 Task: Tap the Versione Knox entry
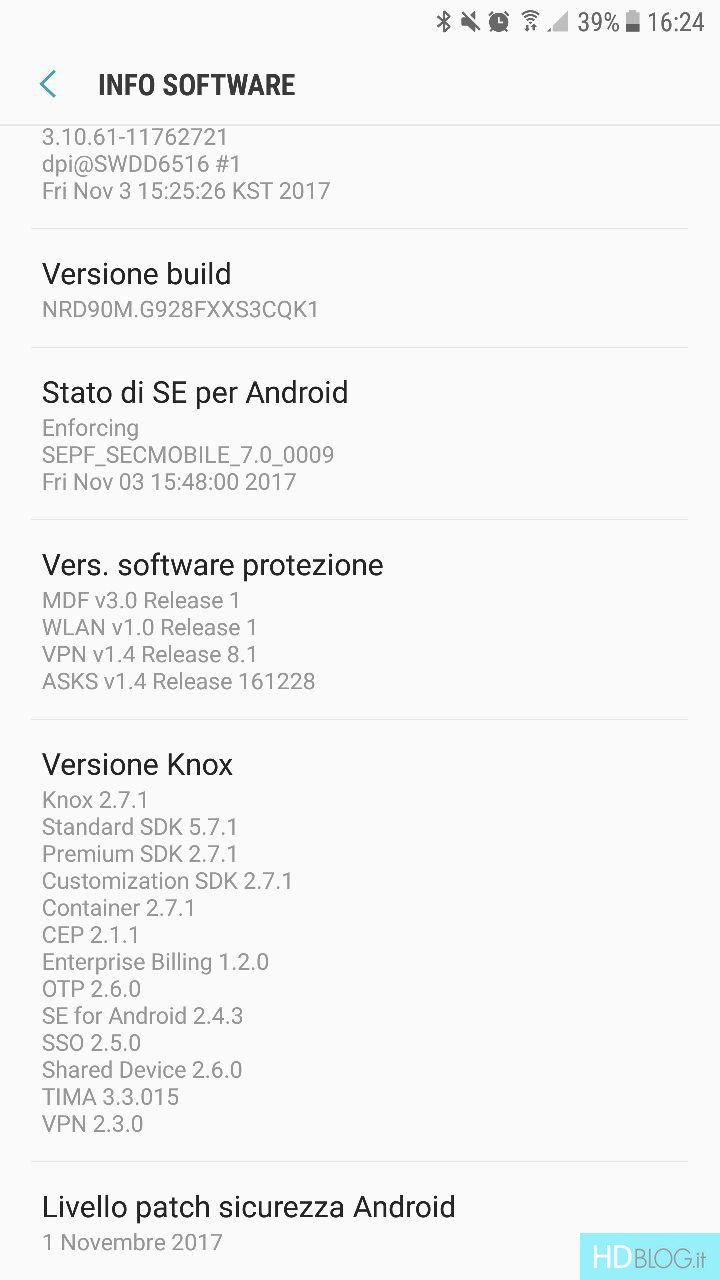click(360, 941)
